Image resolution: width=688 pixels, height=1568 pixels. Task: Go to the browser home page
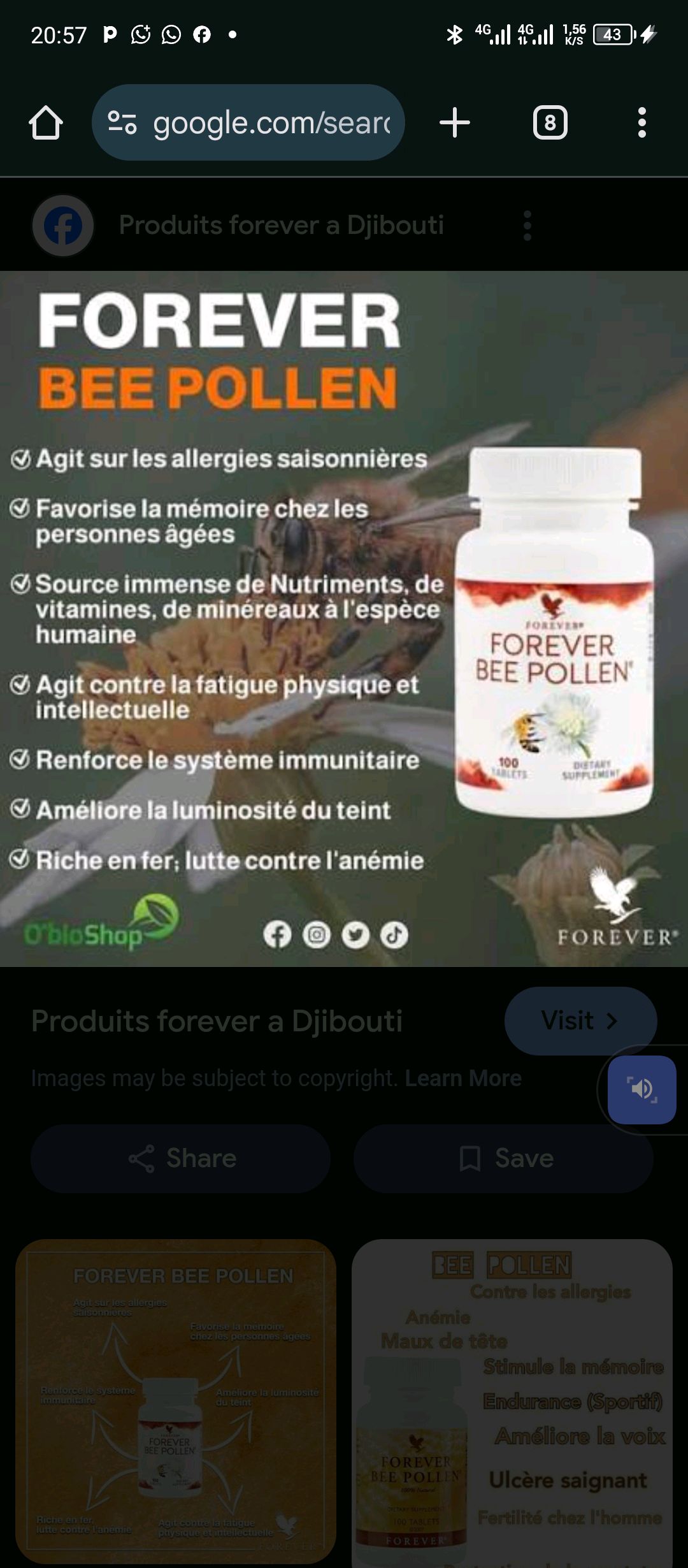(x=46, y=122)
